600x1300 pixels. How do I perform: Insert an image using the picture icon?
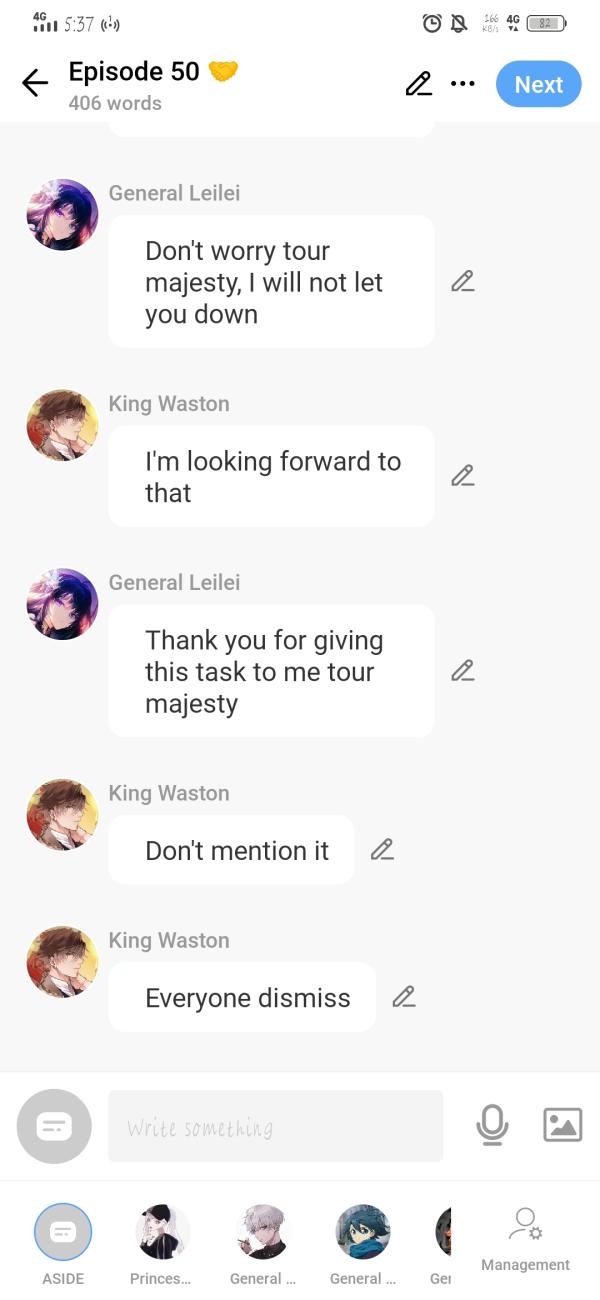pyautogui.click(x=562, y=1126)
